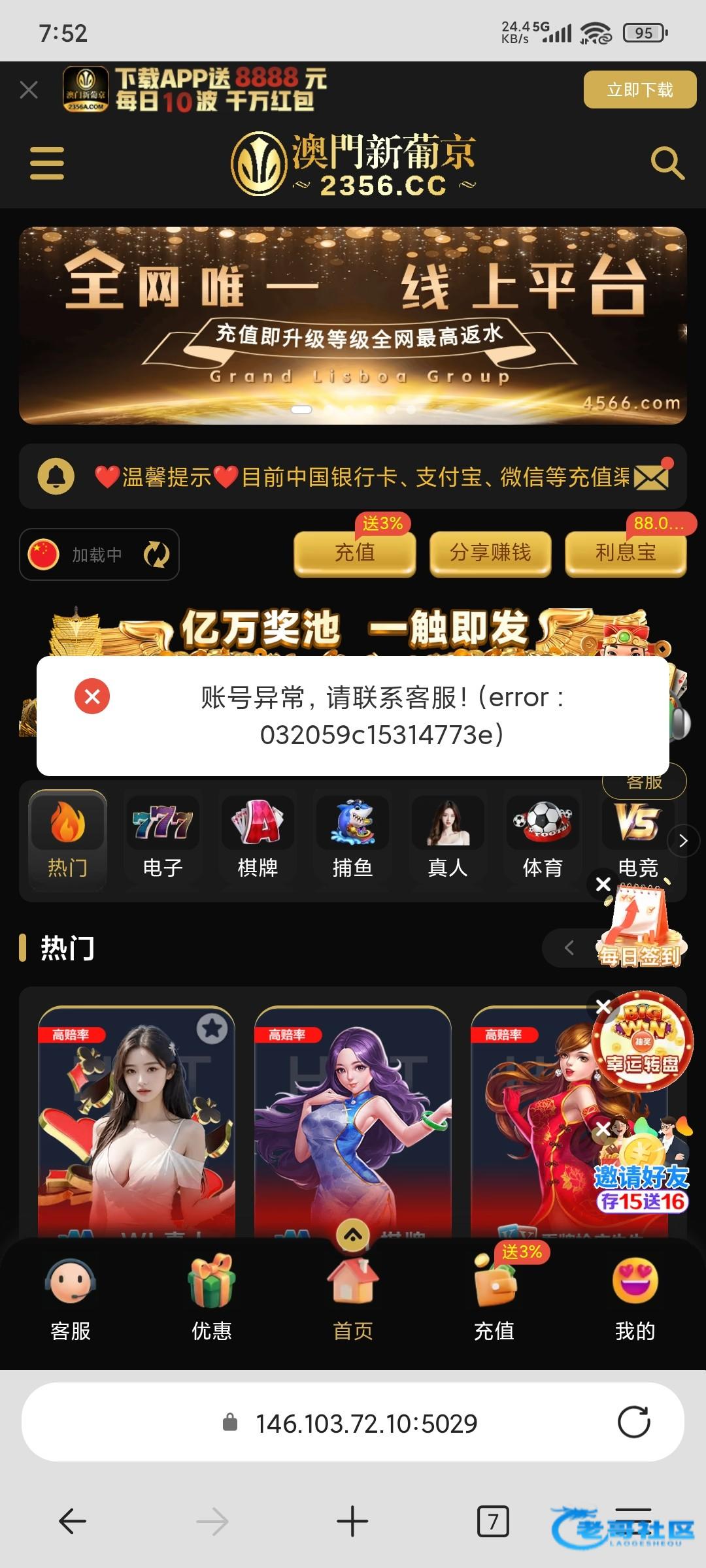Choose the 捕鱼 game category

click(352, 839)
